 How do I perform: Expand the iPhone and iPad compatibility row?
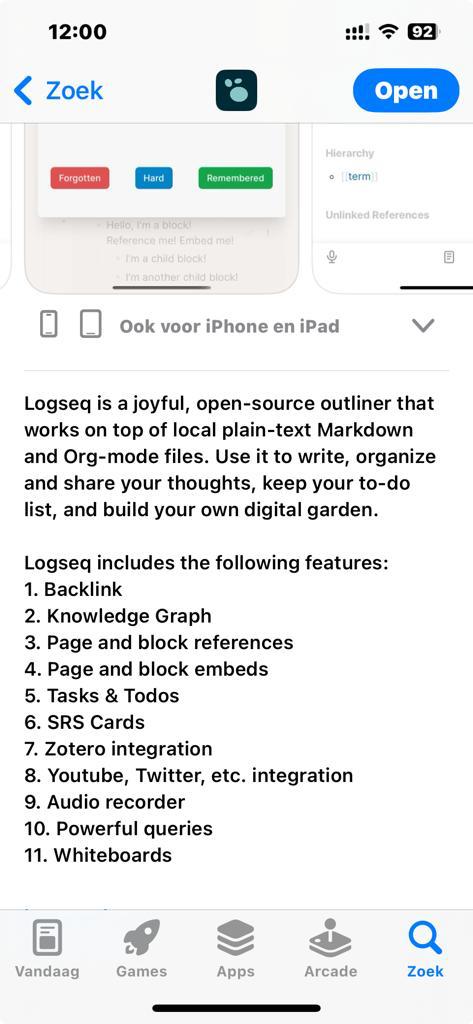pos(236,325)
